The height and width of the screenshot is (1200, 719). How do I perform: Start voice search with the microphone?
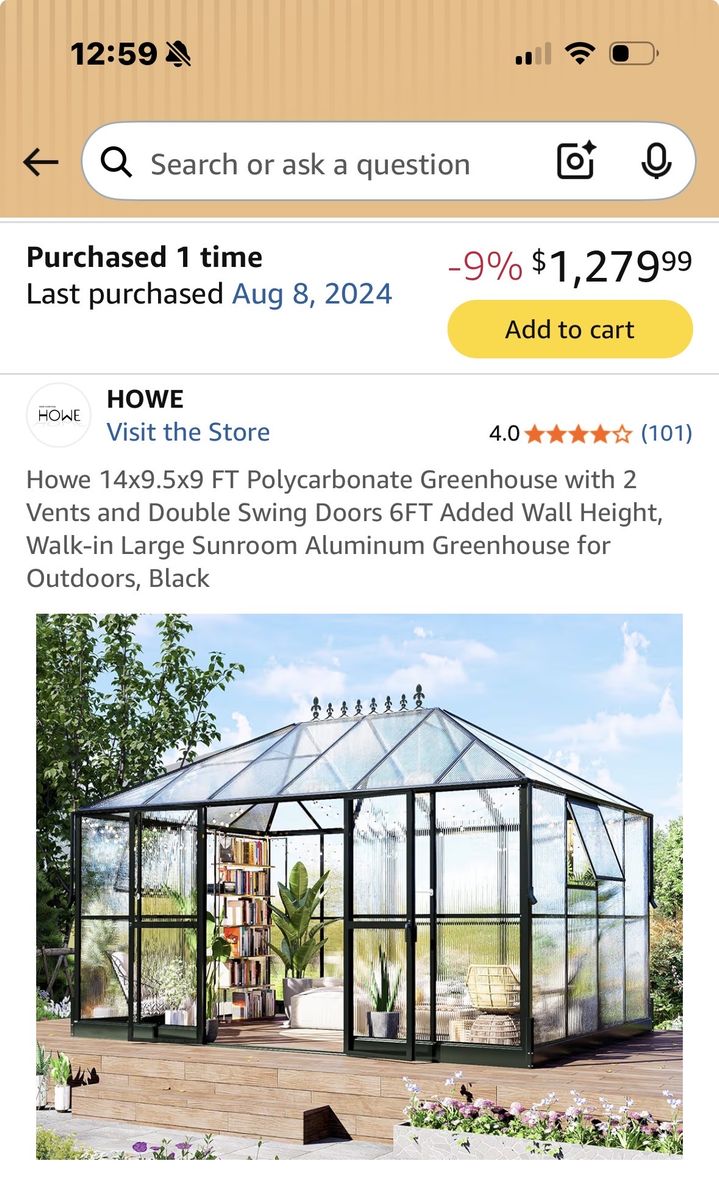656,162
